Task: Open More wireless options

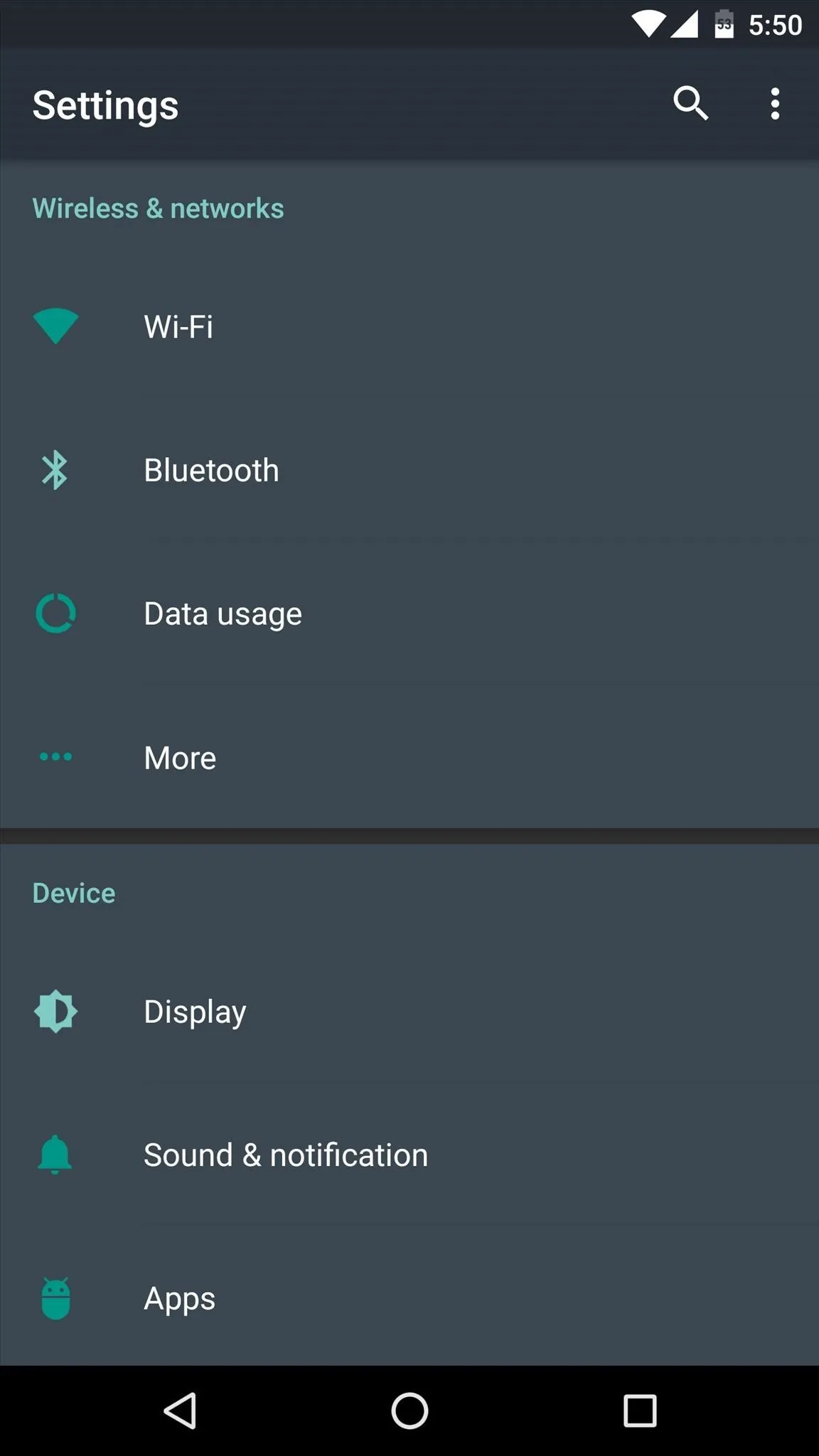Action: (409, 757)
